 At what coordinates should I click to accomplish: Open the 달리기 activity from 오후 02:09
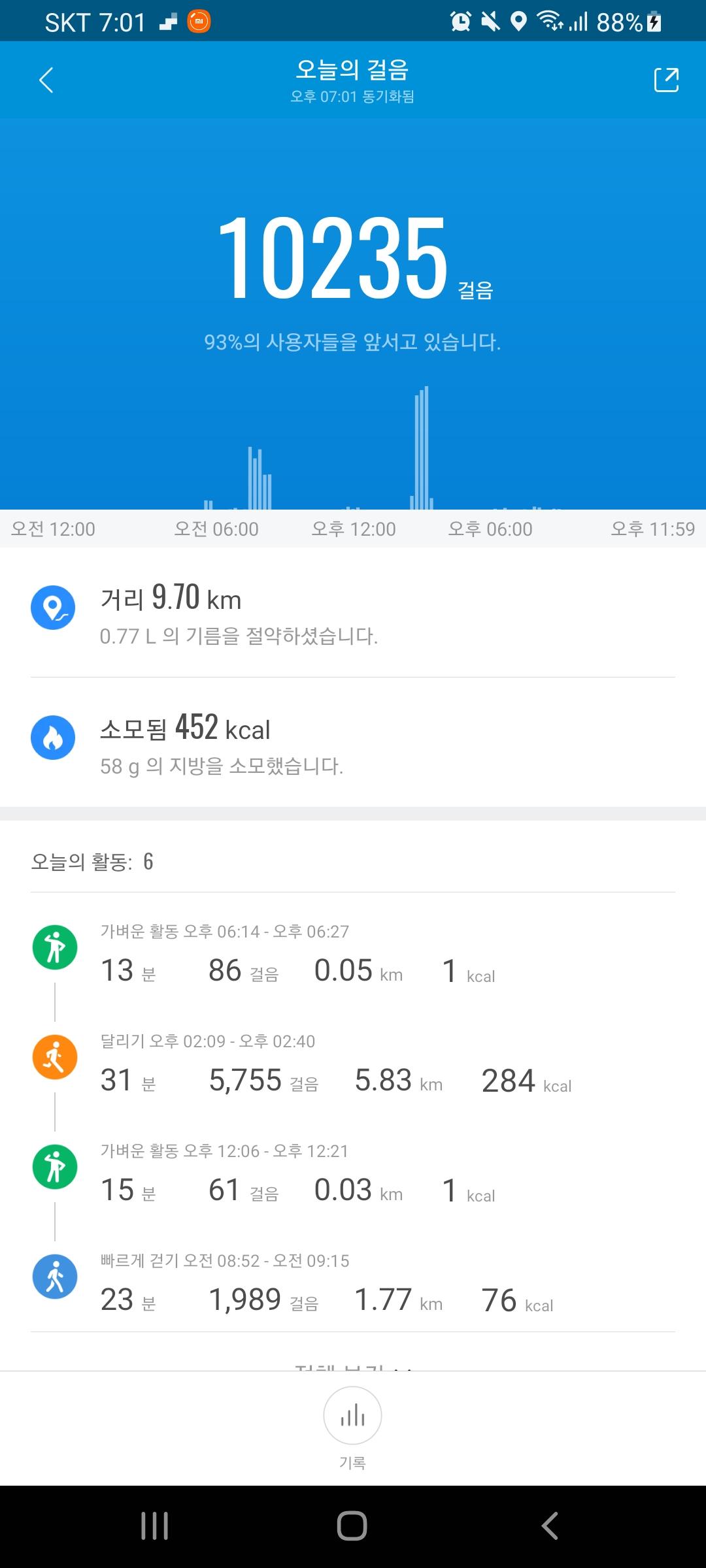(x=353, y=1065)
